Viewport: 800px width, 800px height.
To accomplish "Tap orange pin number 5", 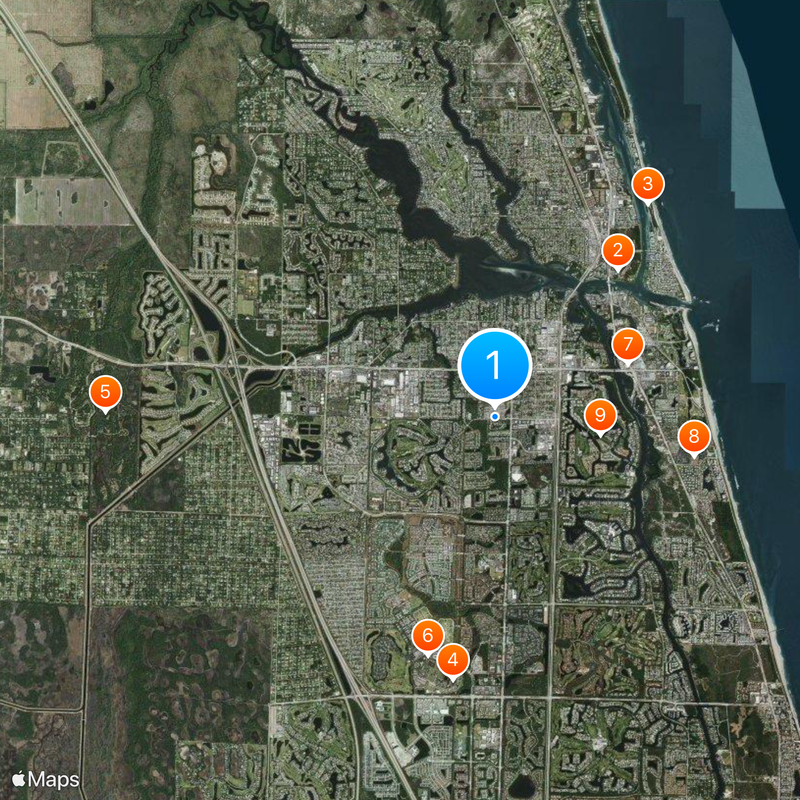I will 105,392.
